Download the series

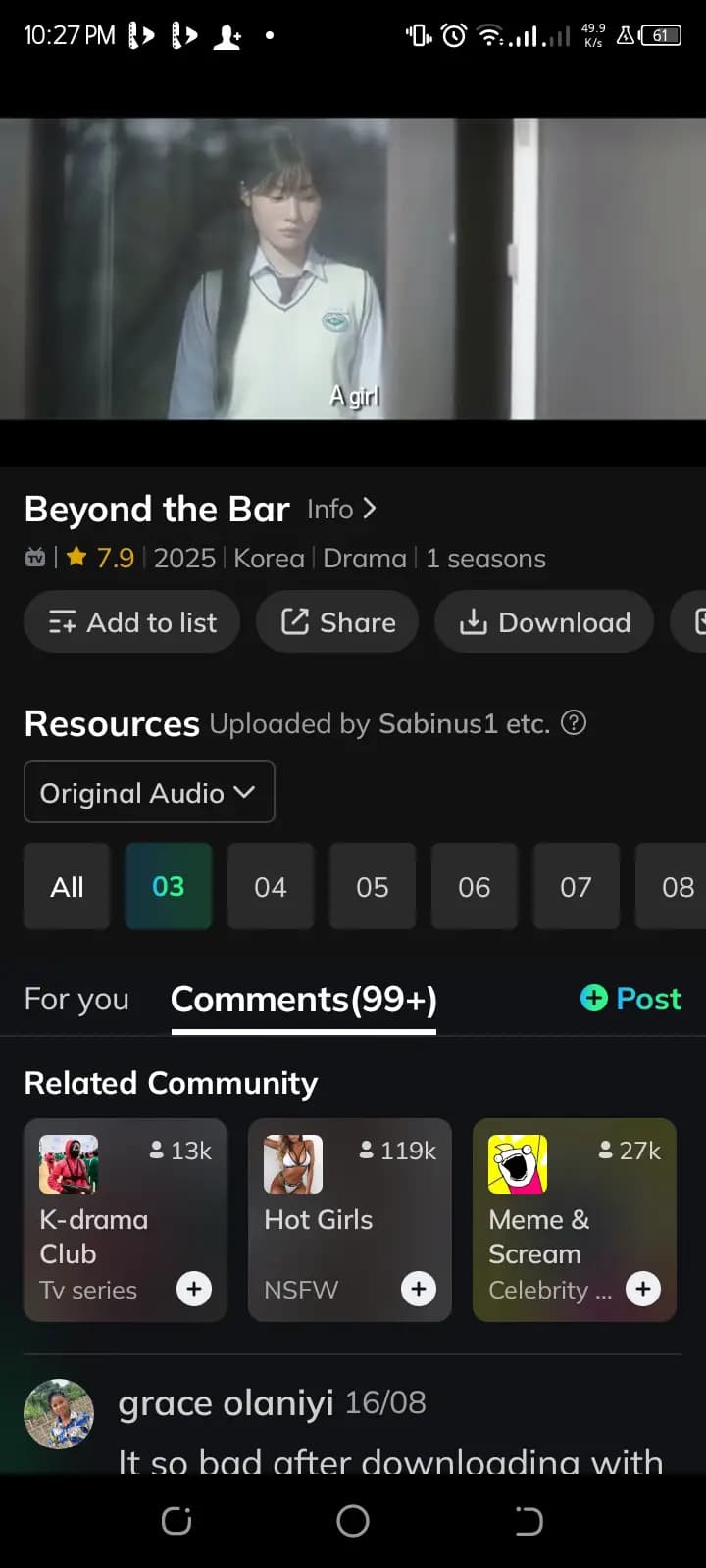(544, 622)
